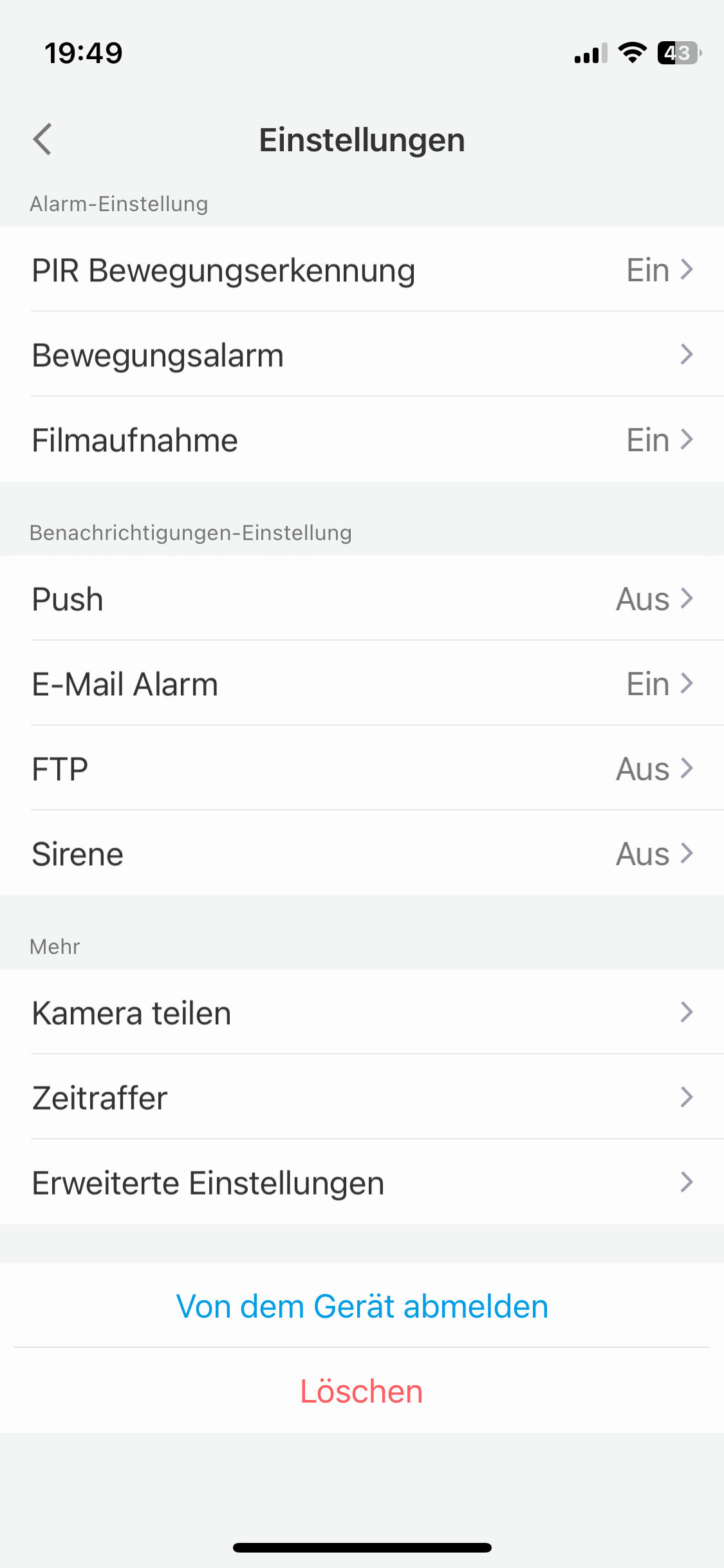Screen dimensions: 724x1568
Task: Open Erweiterte Einstellungen
Action: [362, 1182]
